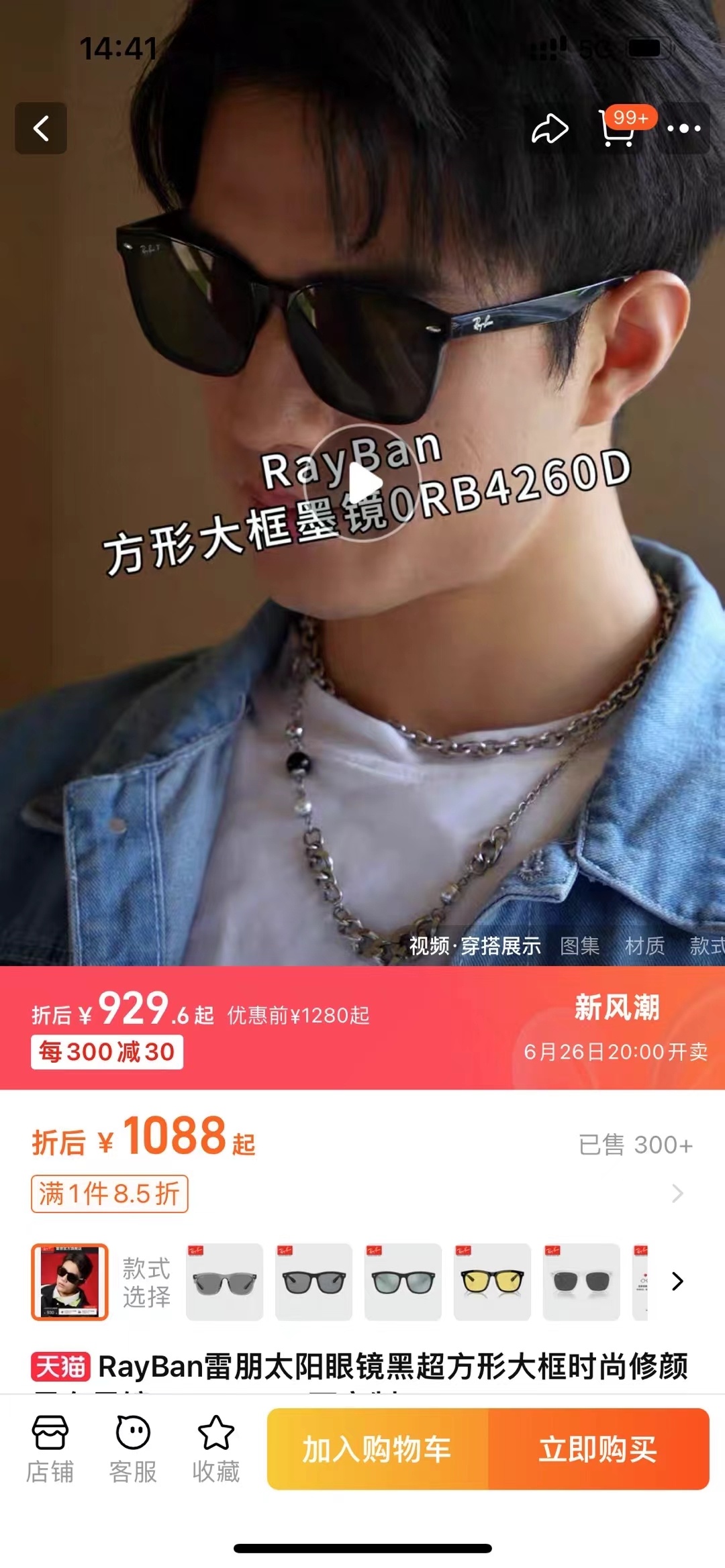Open the 店铺 store page
This screenshot has height=1568, width=725.
coord(50,1449)
